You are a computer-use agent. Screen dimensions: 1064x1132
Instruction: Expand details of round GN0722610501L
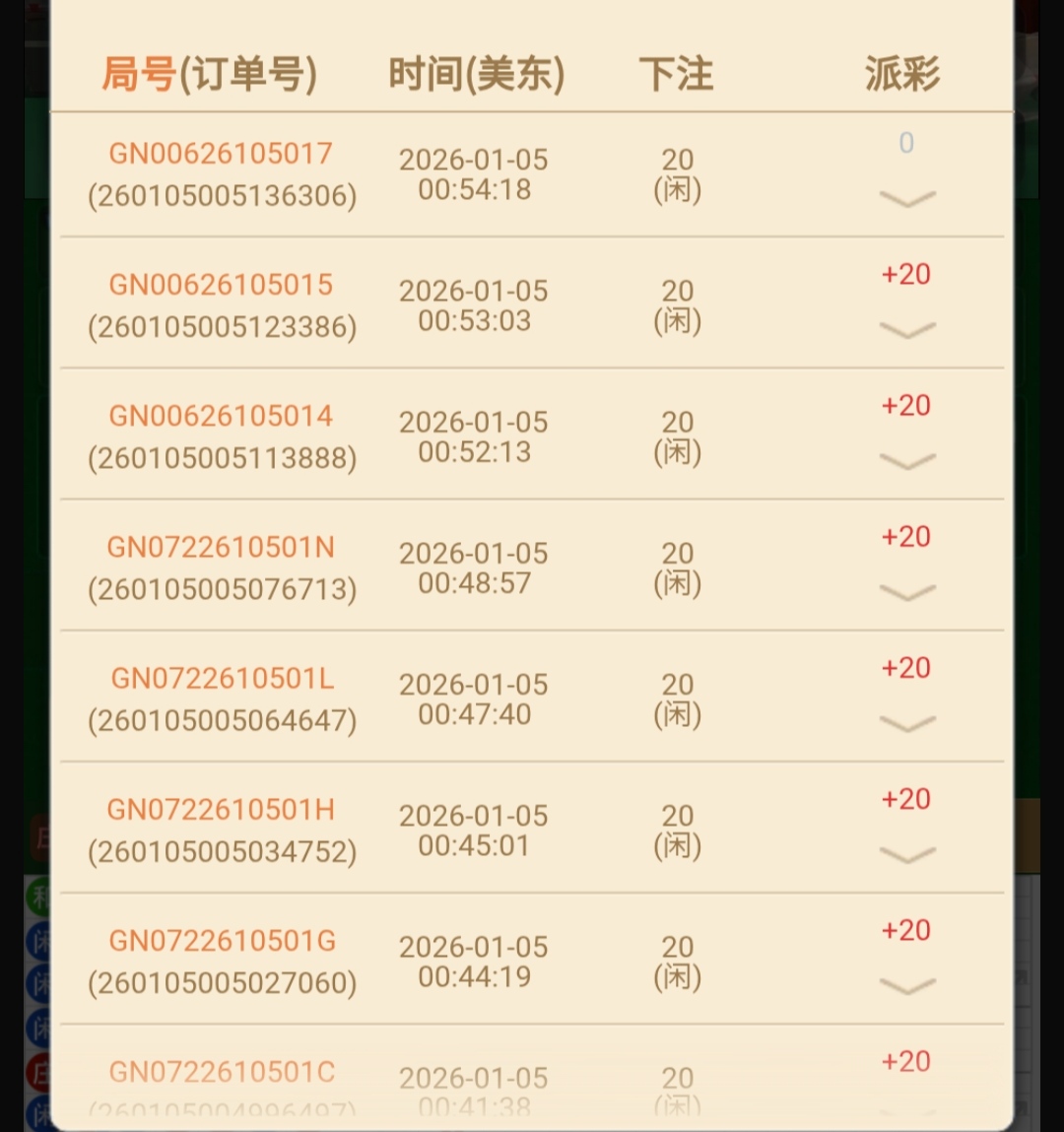click(x=906, y=724)
